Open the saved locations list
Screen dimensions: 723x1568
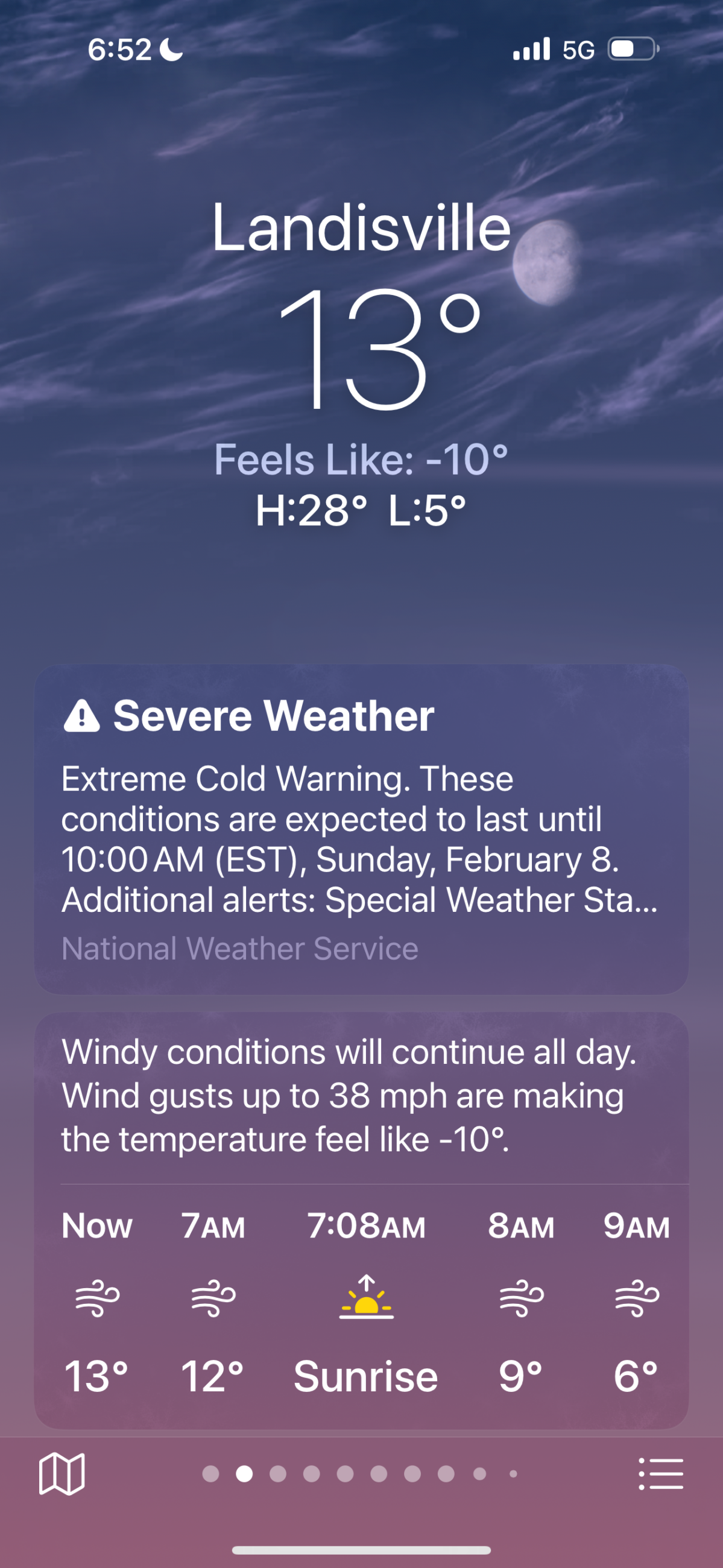click(660, 1474)
